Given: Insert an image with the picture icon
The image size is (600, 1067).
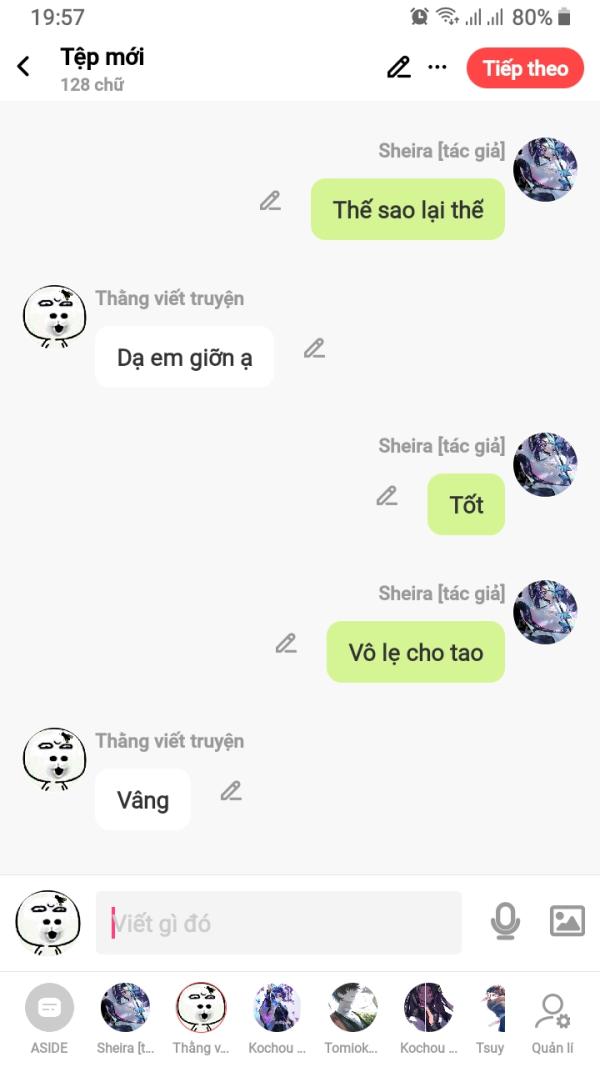Looking at the screenshot, I should 567,921.
